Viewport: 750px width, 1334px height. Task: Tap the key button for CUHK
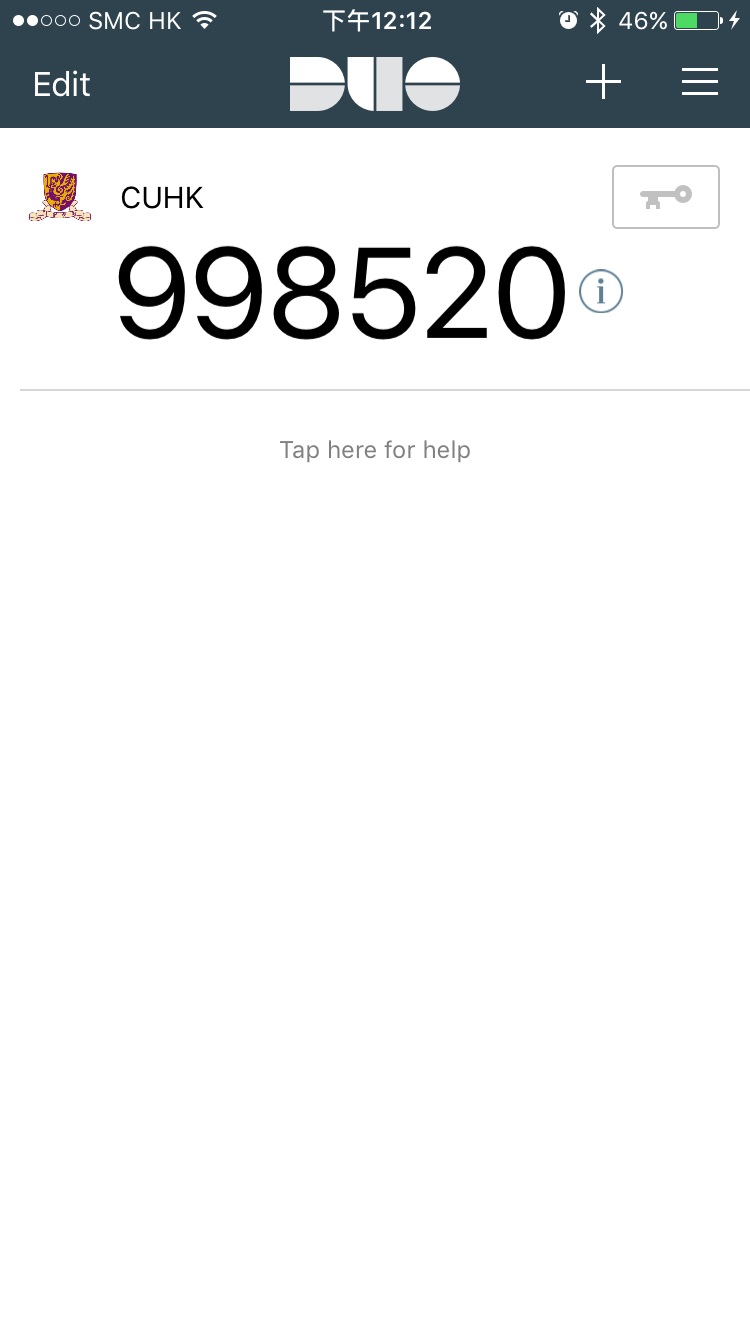[x=666, y=197]
